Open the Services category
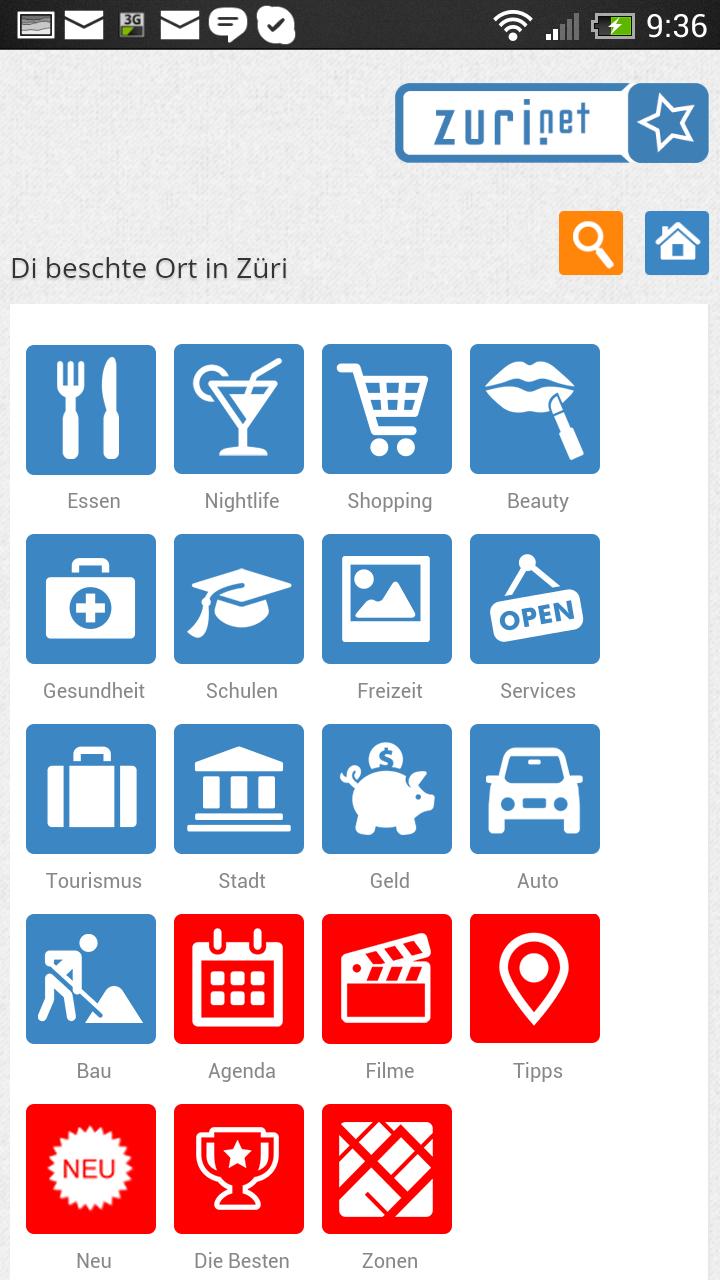The image size is (720, 1280). click(x=535, y=599)
